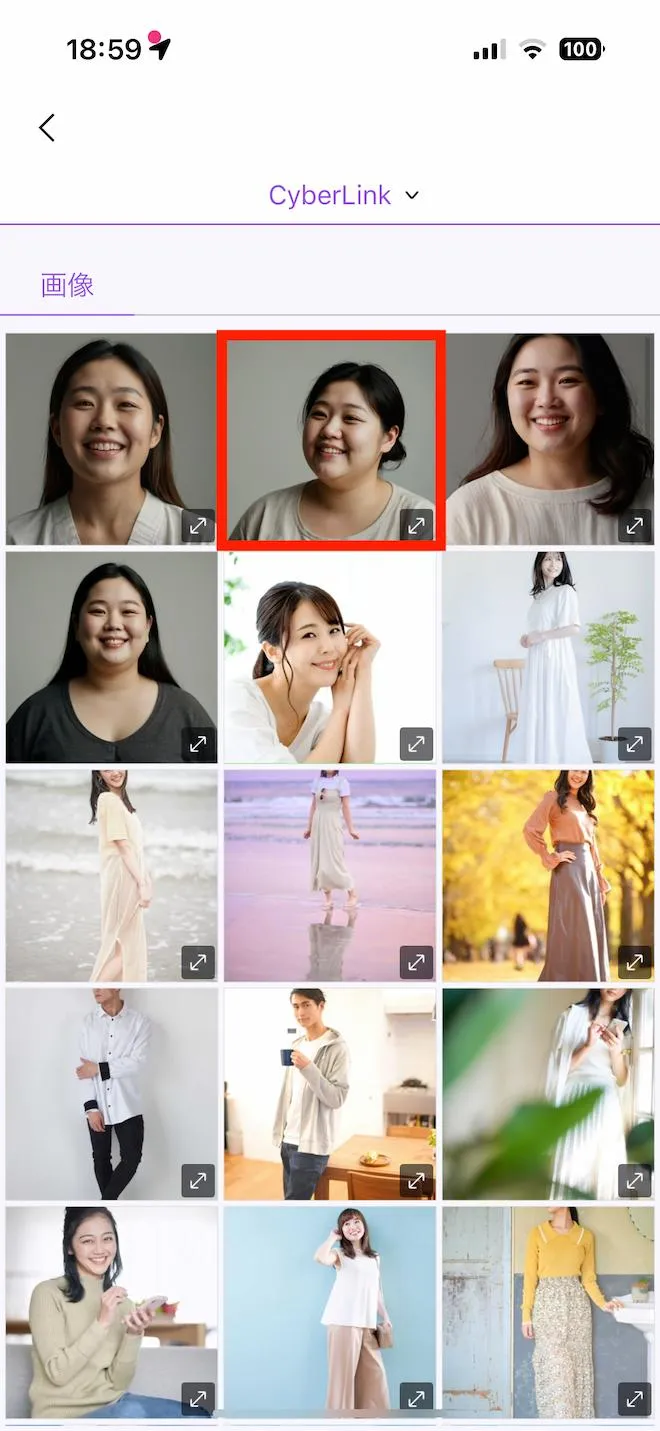Image resolution: width=660 pixels, height=1431 pixels.
Task: Expand the red-highlighted hair bun portrait
Action: [416, 525]
